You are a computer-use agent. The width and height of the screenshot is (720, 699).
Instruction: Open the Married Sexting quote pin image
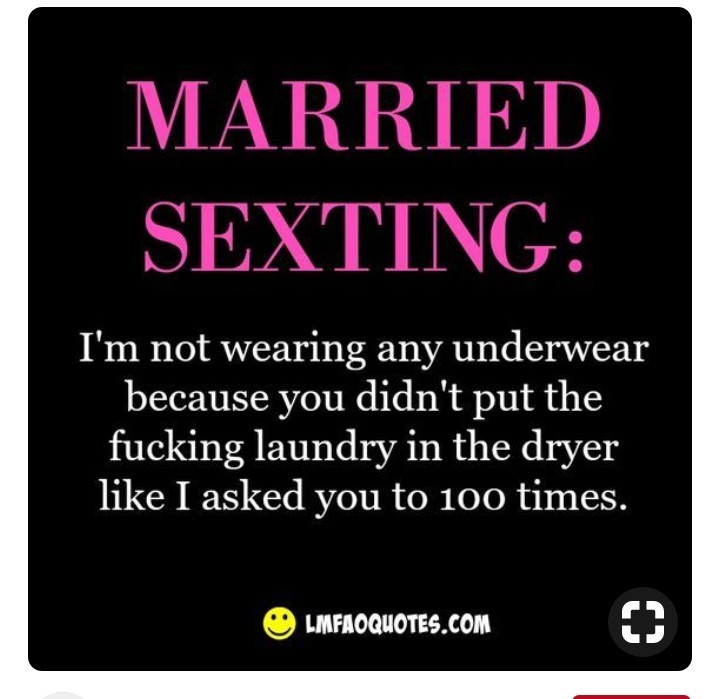click(x=360, y=340)
